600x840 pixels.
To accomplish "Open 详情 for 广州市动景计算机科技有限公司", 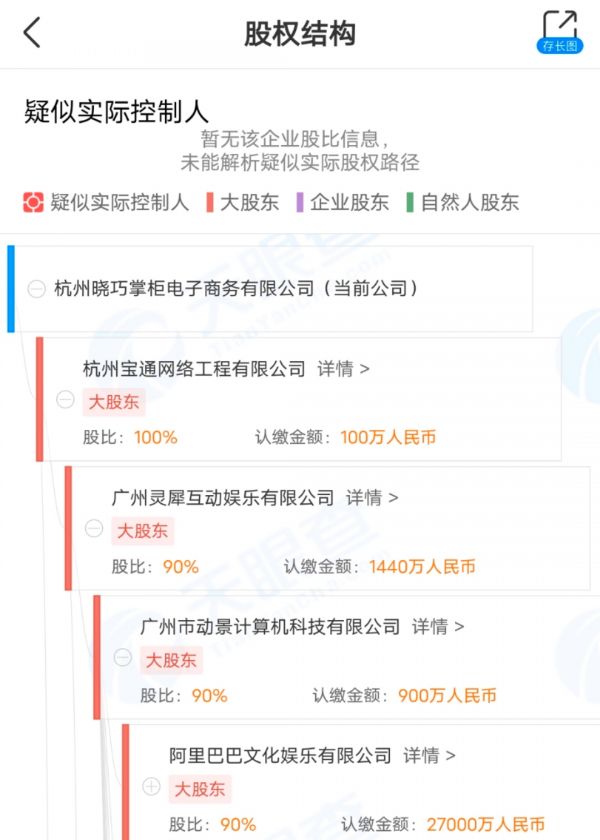I will click(x=438, y=627).
